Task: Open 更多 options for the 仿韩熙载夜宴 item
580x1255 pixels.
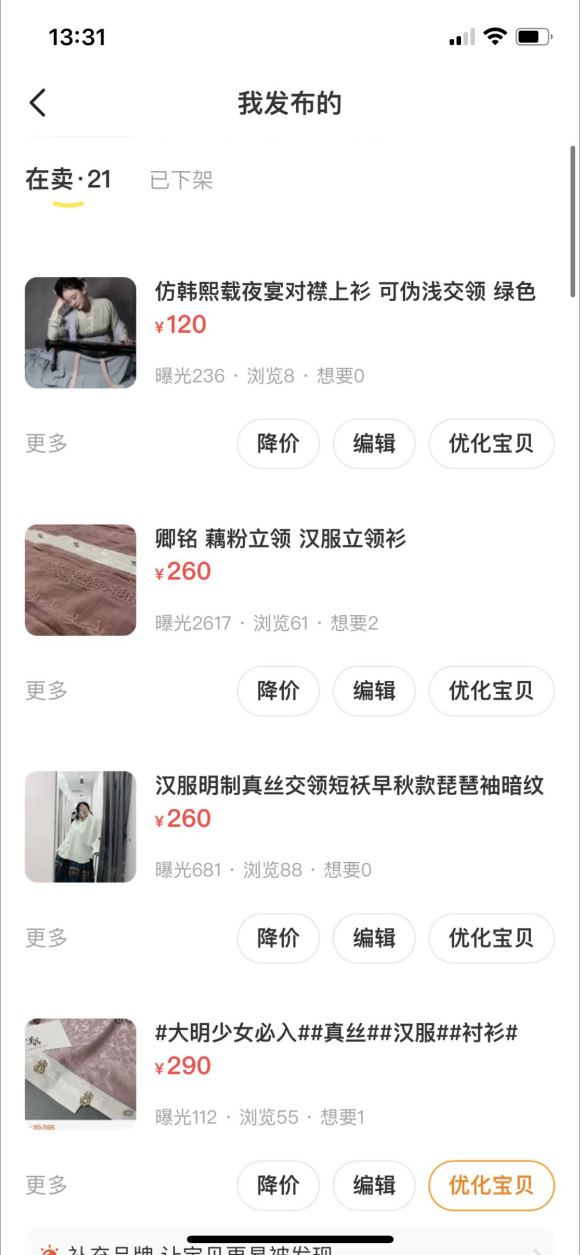Action: pyautogui.click(x=46, y=444)
